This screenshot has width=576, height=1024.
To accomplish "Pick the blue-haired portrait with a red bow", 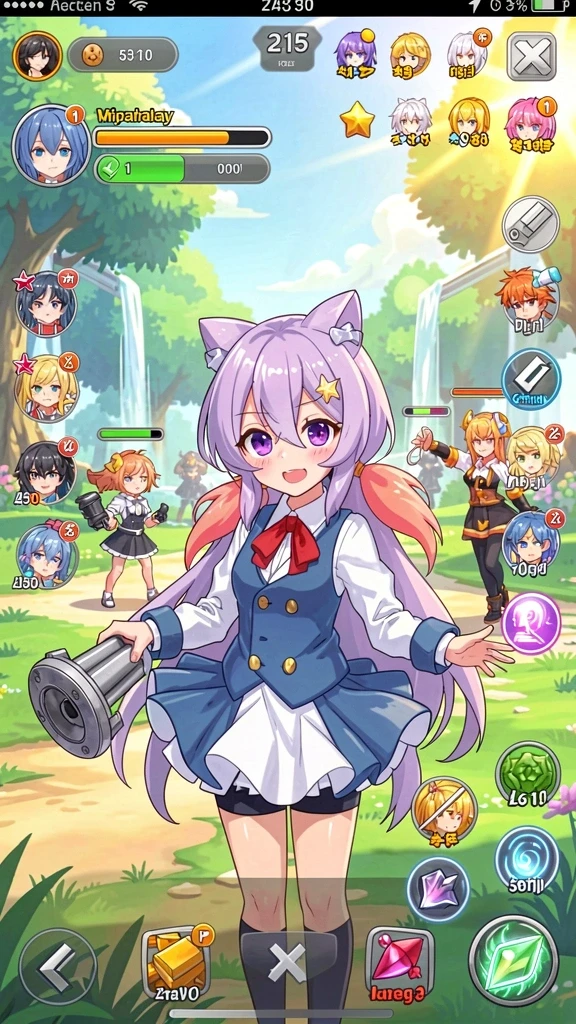I will click(44, 555).
